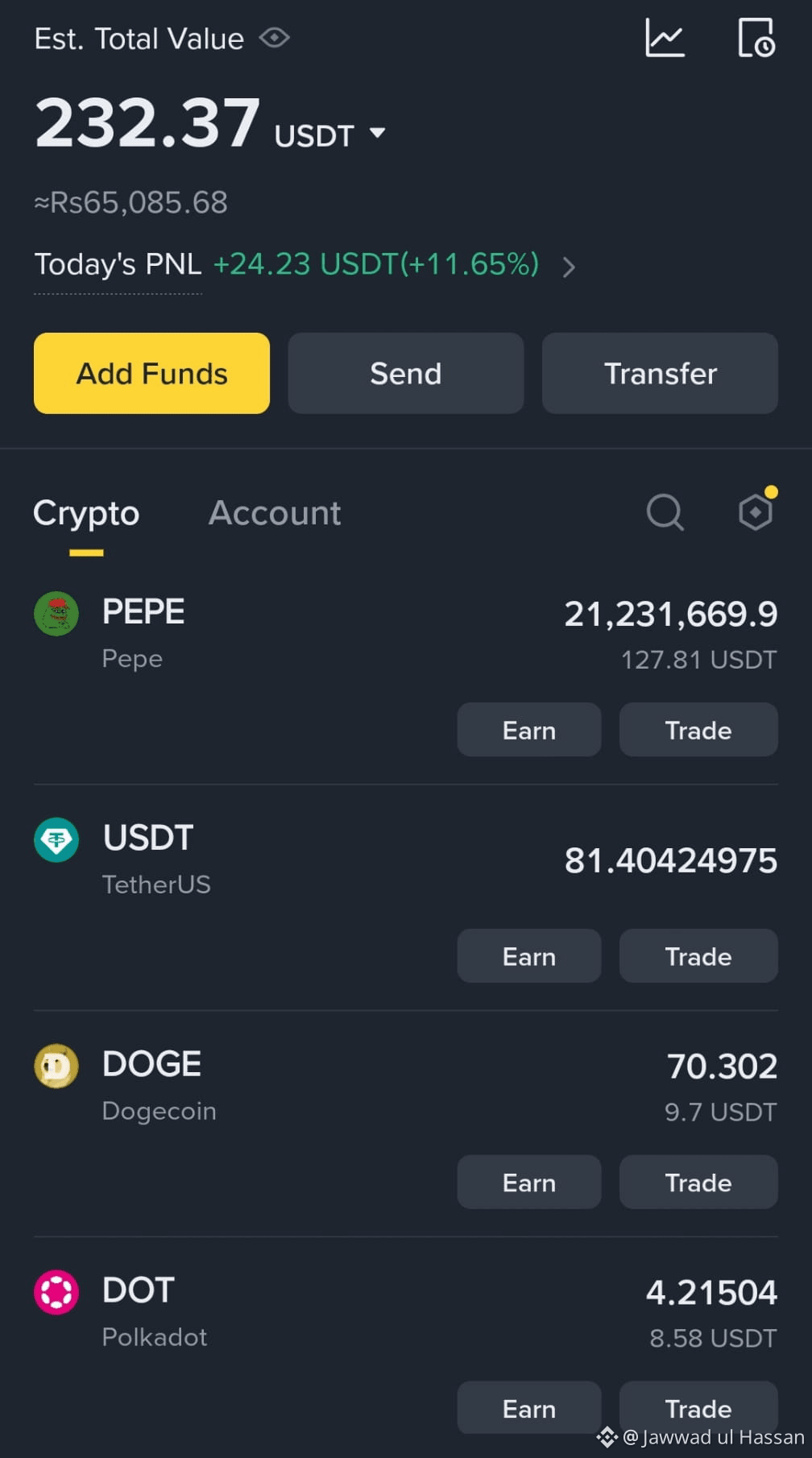The image size is (812, 1458).
Task: Switch to the Account tab
Action: pyautogui.click(x=275, y=512)
